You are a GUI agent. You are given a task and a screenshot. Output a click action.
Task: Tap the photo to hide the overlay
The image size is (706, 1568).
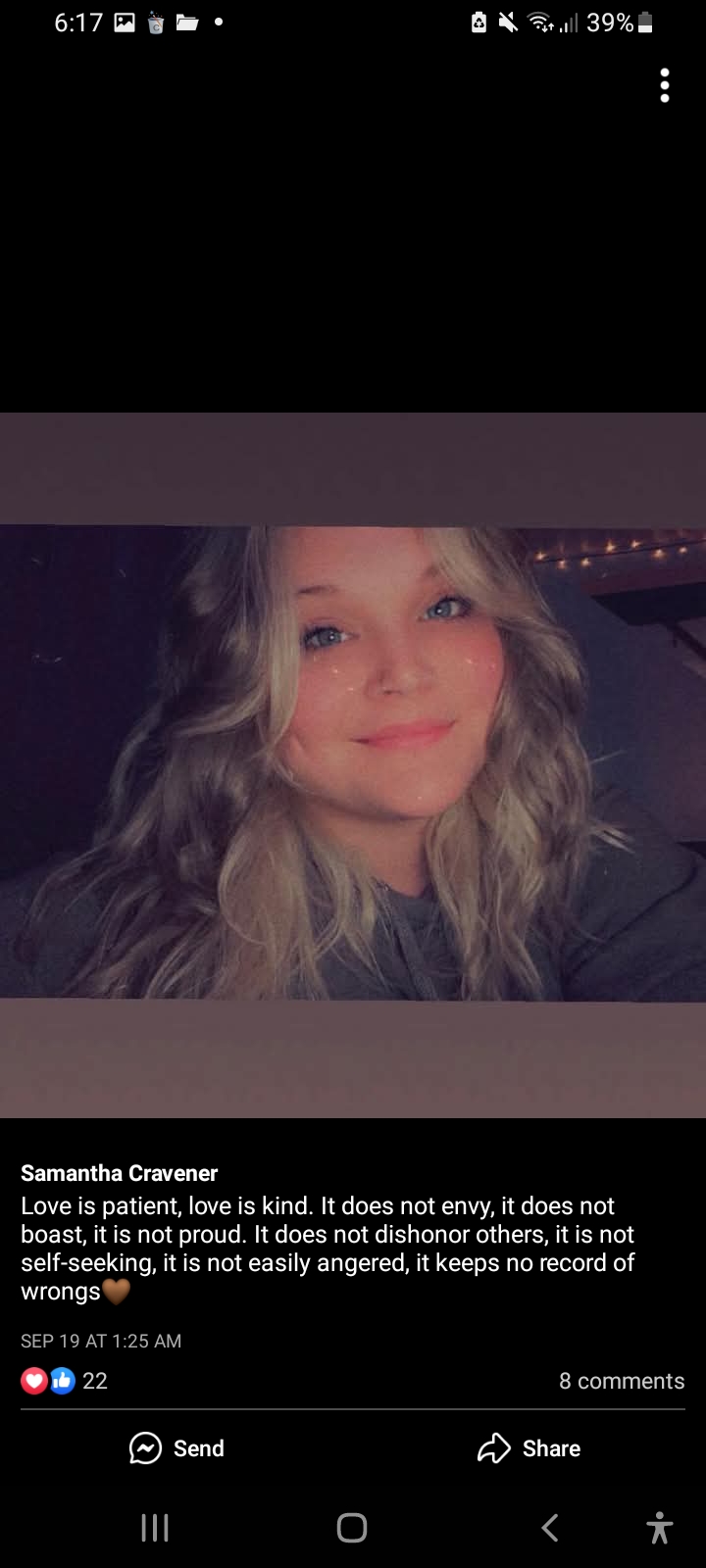point(353,764)
